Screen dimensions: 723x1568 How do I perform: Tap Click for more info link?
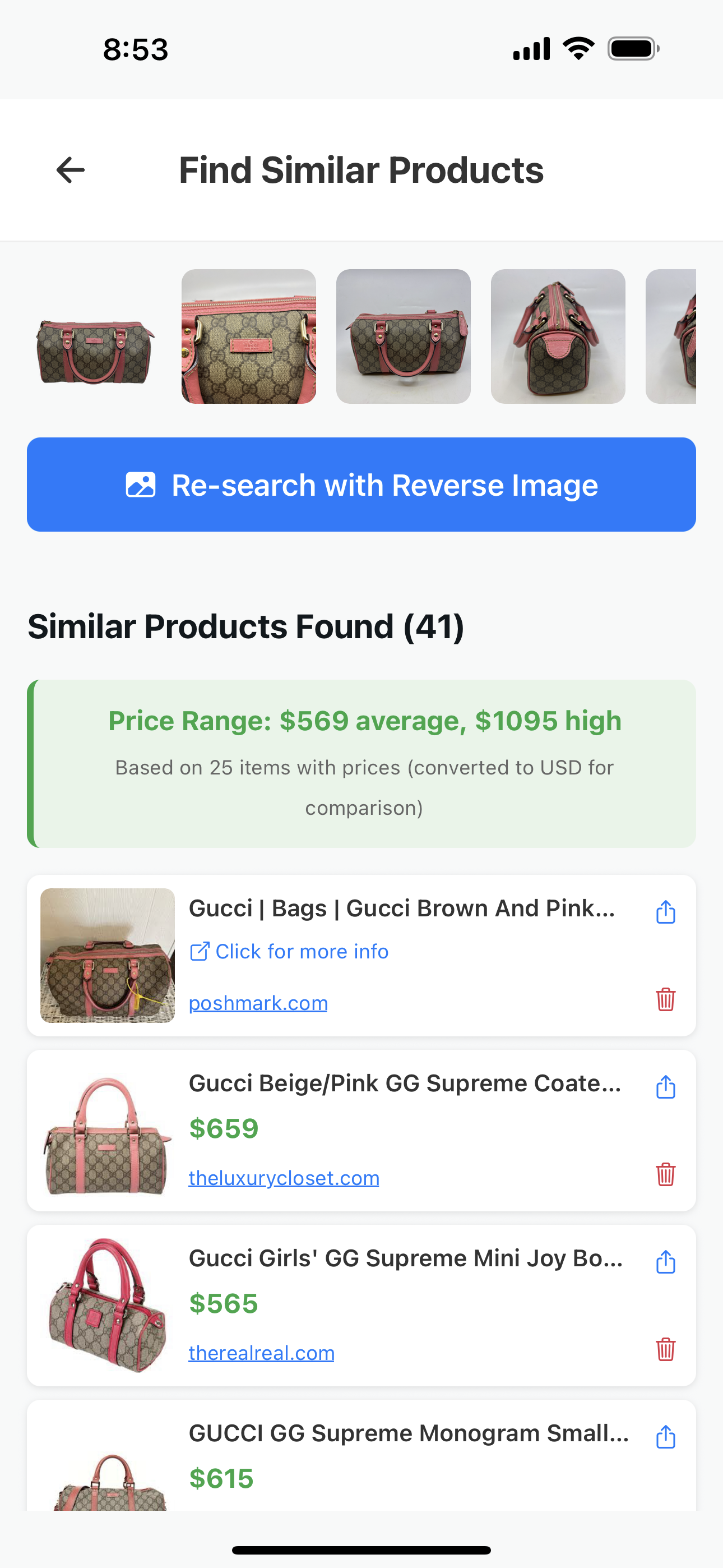click(302, 951)
